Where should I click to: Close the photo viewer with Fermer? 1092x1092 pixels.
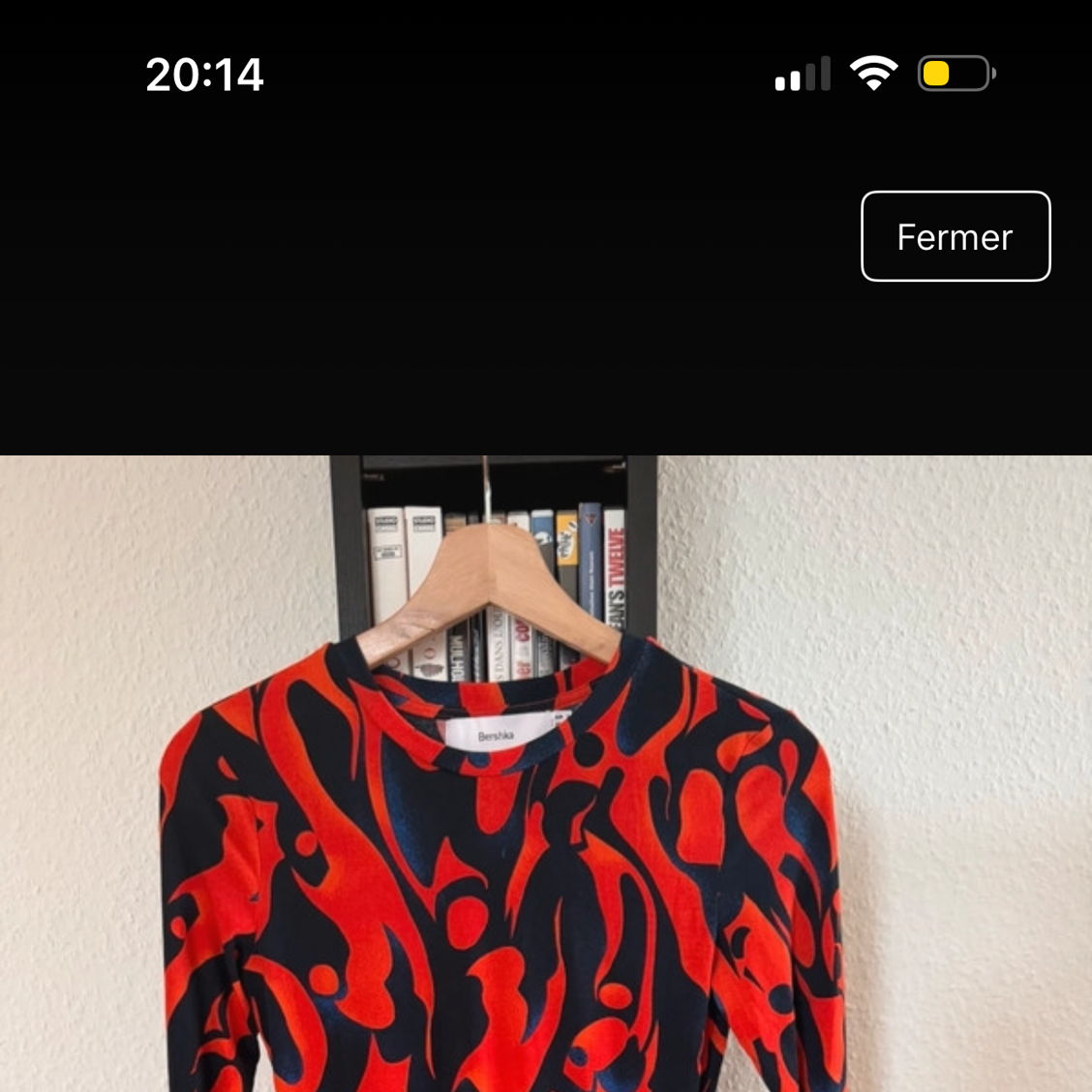pyautogui.click(x=955, y=236)
